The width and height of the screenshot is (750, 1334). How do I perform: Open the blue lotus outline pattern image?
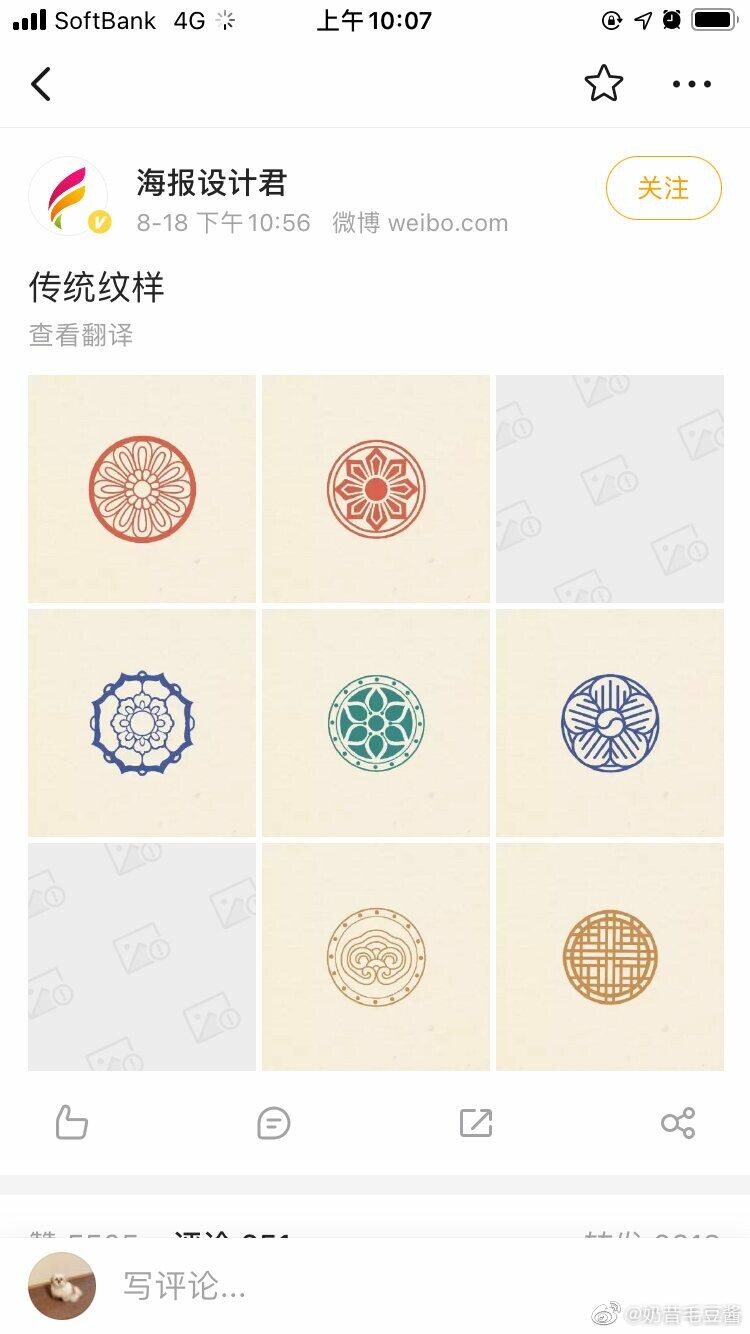pyautogui.click(x=142, y=723)
